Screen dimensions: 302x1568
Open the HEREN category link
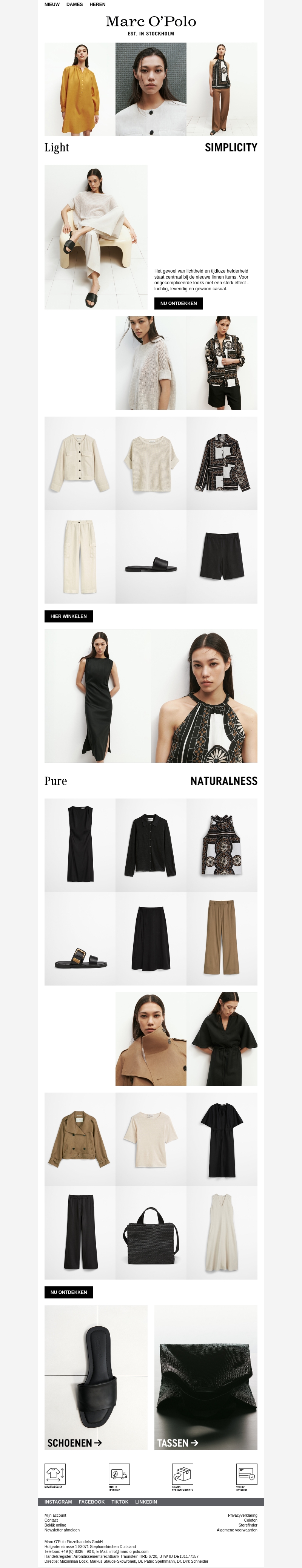pyautogui.click(x=97, y=4)
